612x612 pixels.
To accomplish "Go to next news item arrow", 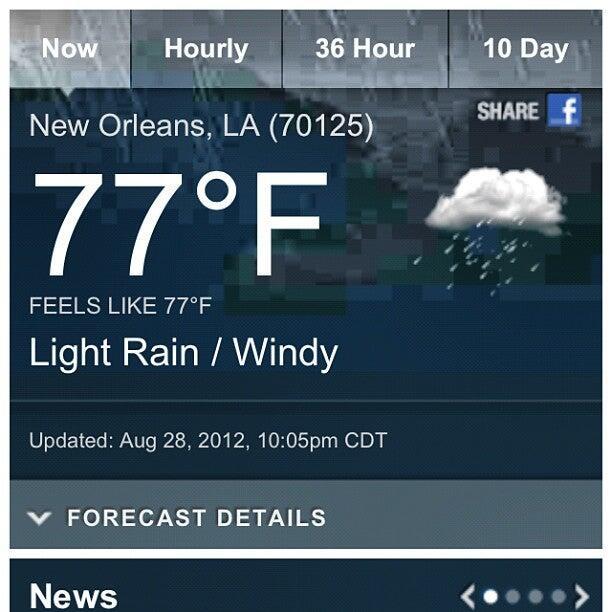I will pyautogui.click(x=581, y=597).
